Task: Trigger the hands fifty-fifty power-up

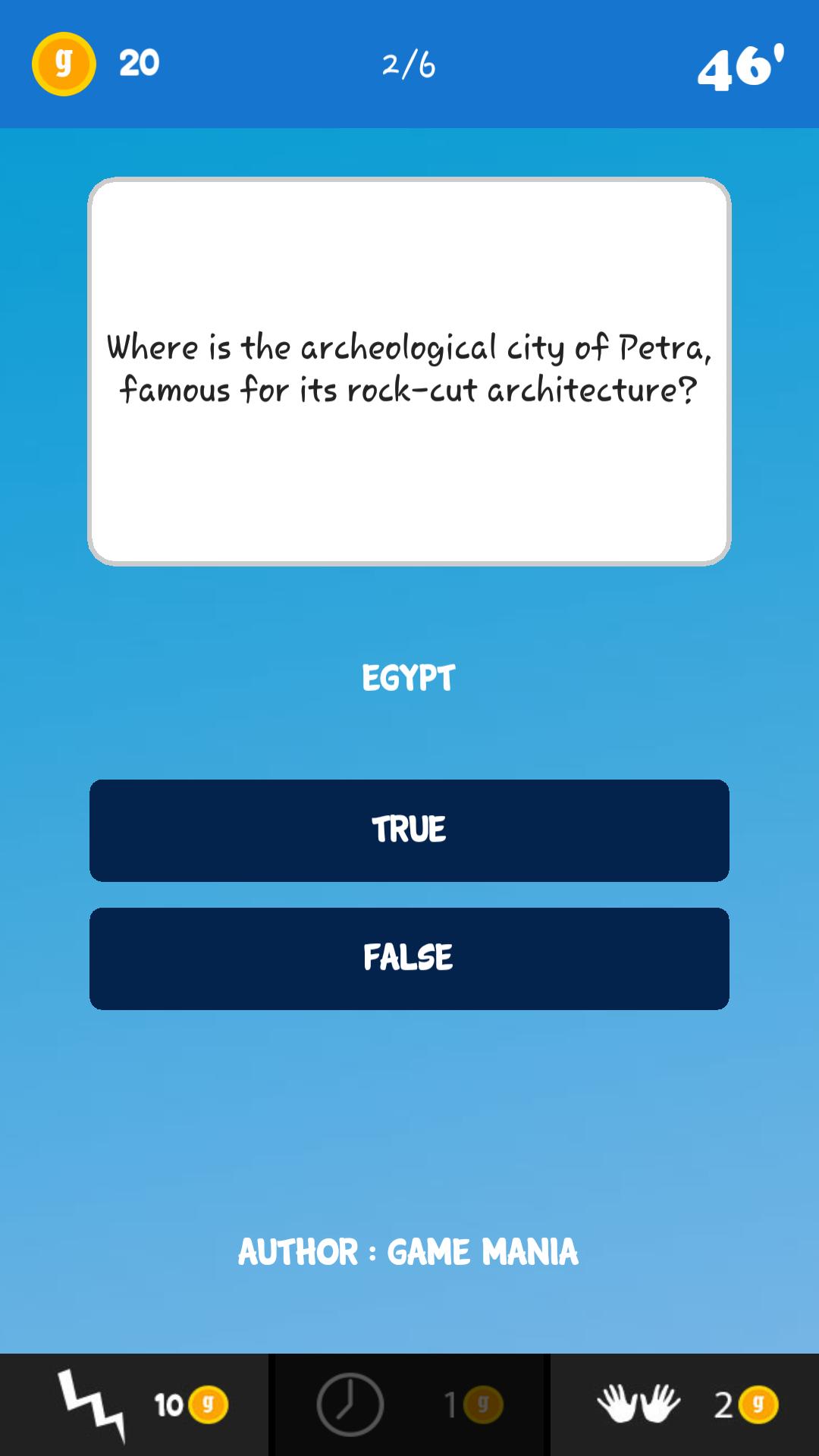Action: click(x=637, y=1403)
